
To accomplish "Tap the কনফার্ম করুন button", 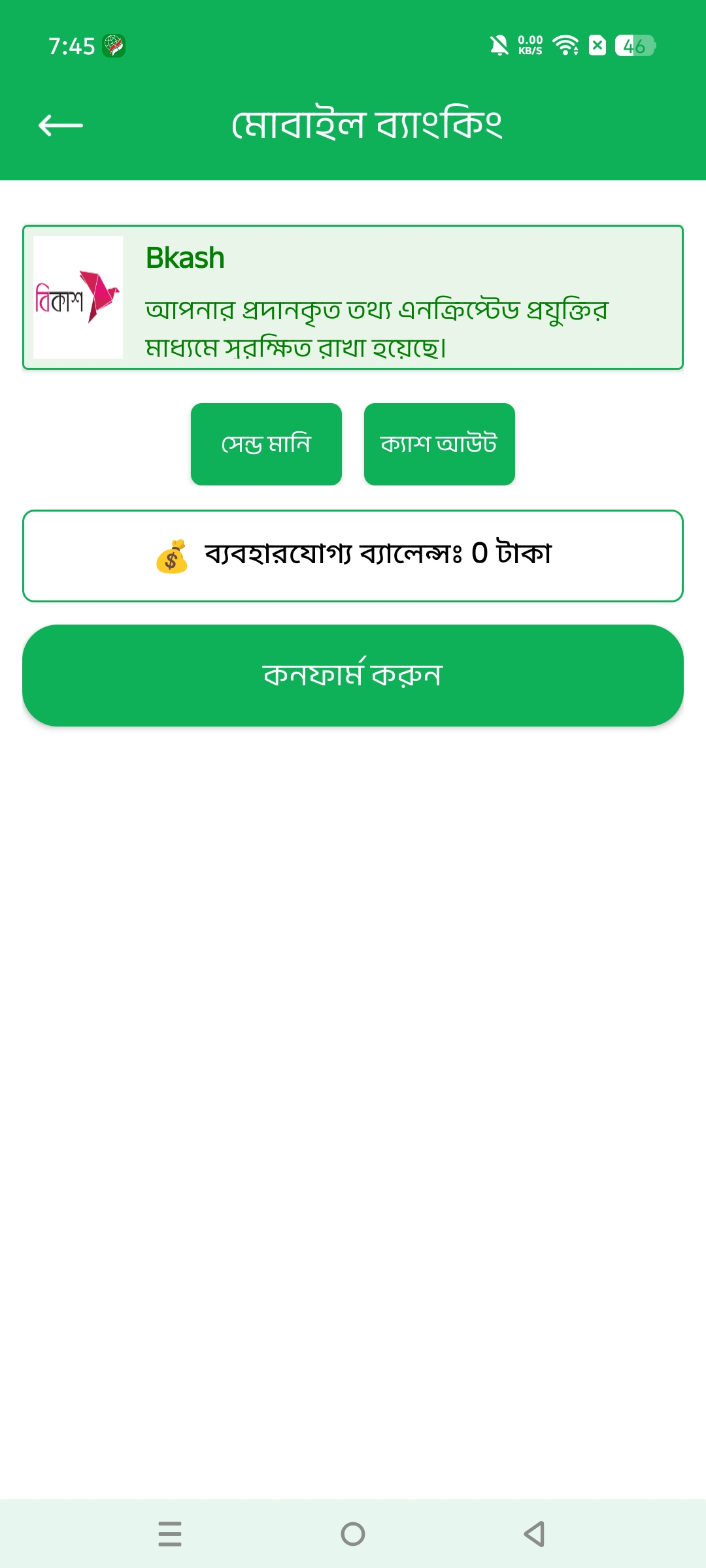I will click(353, 675).
